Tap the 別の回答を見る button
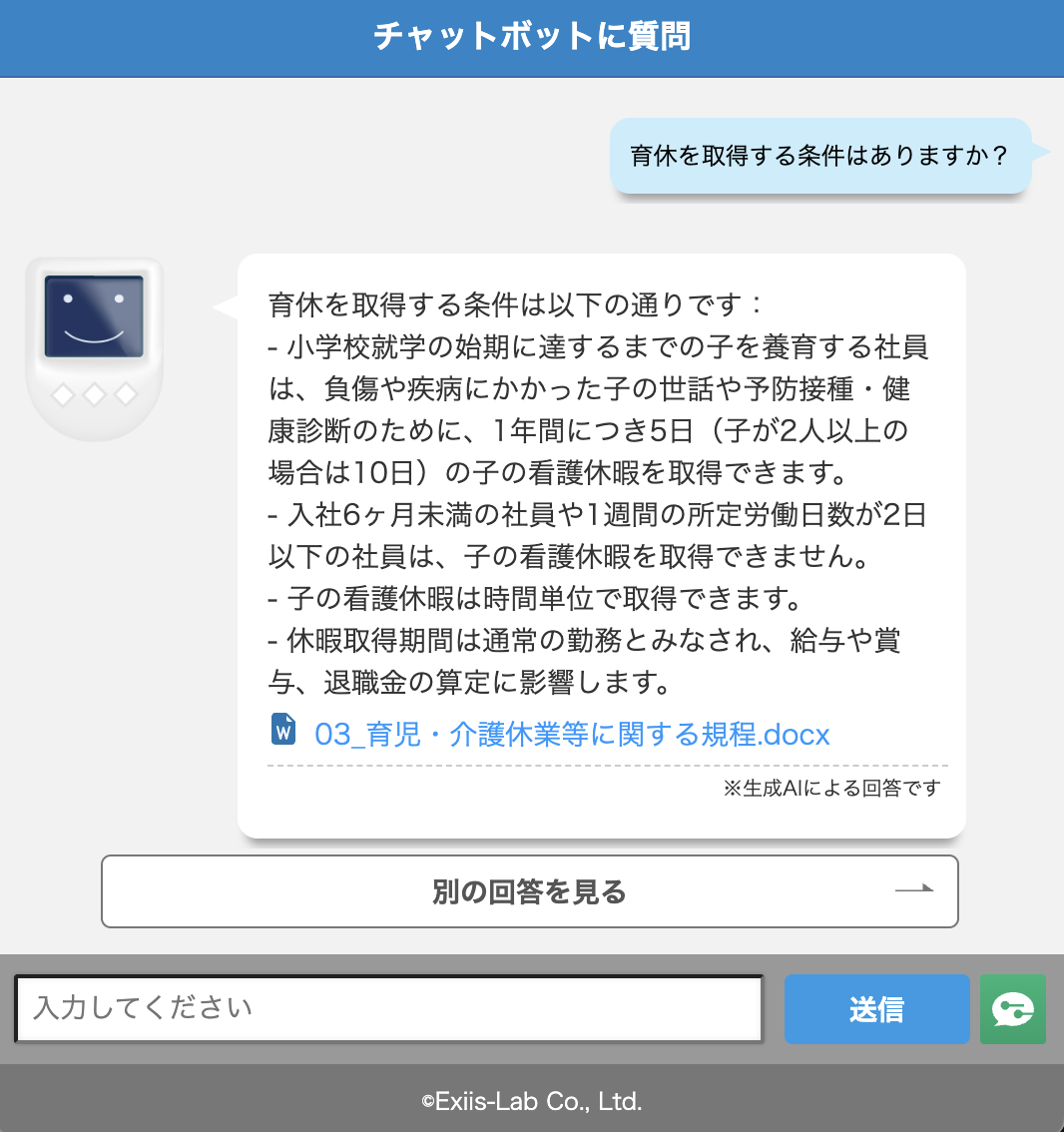1064x1132 pixels. 529,891
